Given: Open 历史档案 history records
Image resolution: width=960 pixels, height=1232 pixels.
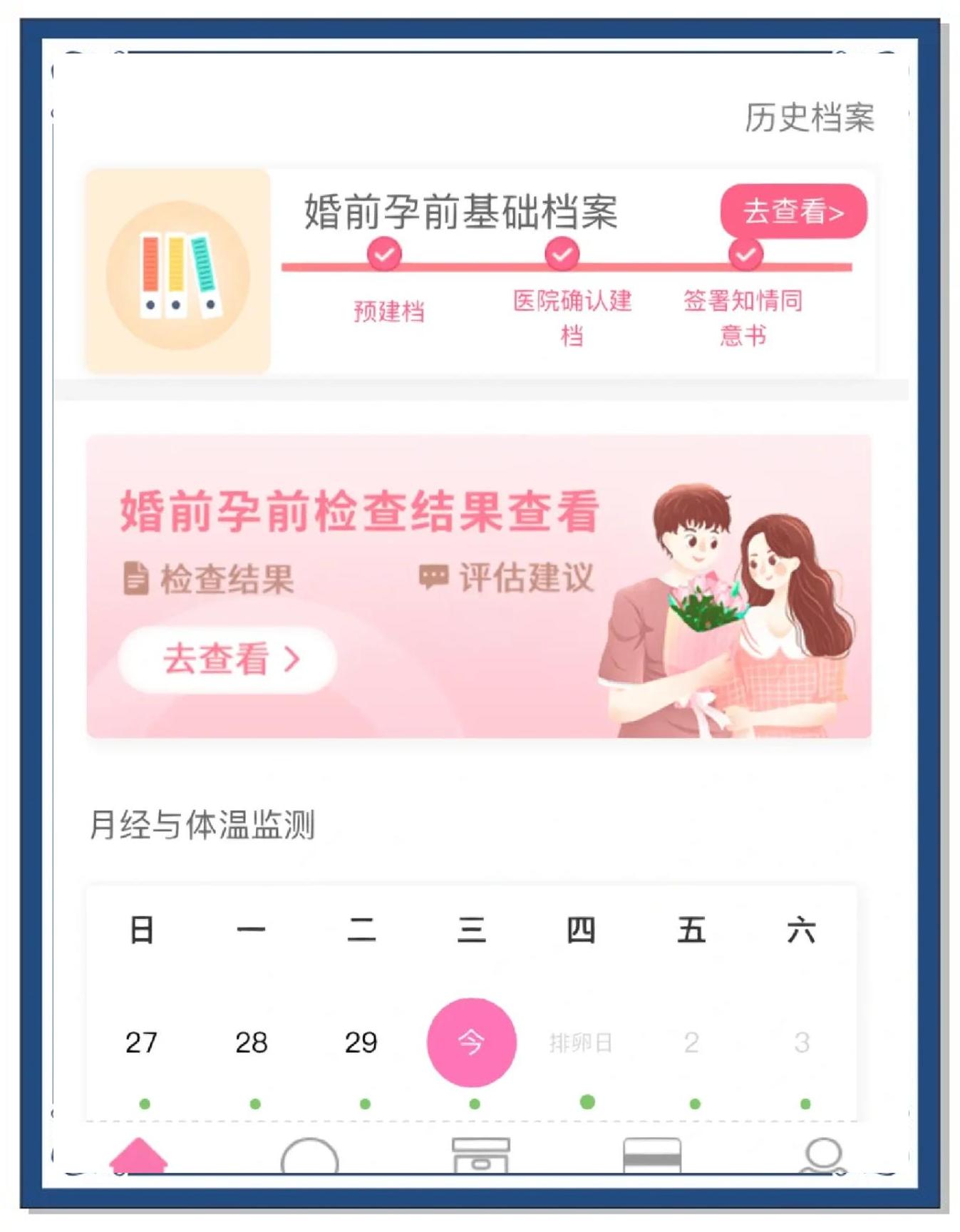Looking at the screenshot, I should tap(810, 118).
